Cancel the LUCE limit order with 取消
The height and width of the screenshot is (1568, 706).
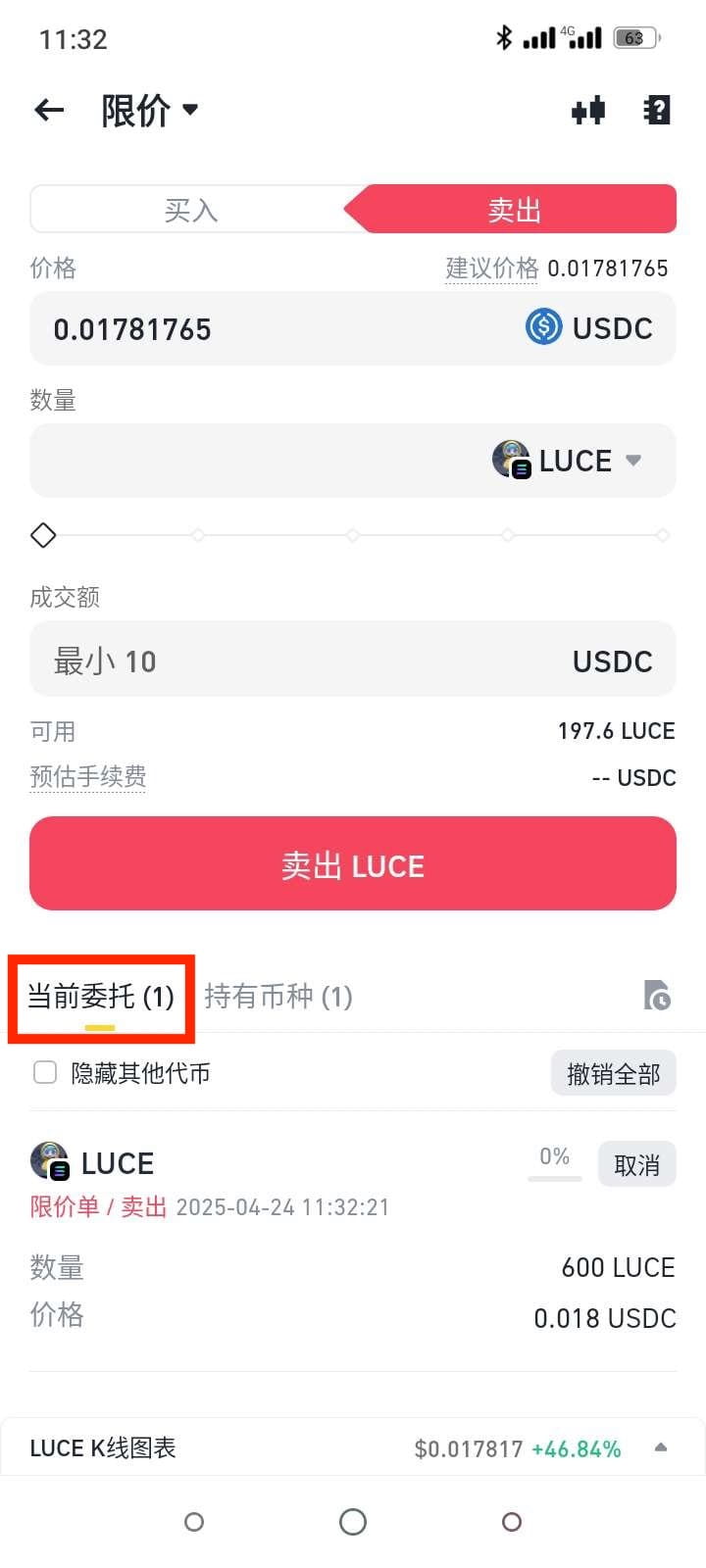click(636, 1164)
